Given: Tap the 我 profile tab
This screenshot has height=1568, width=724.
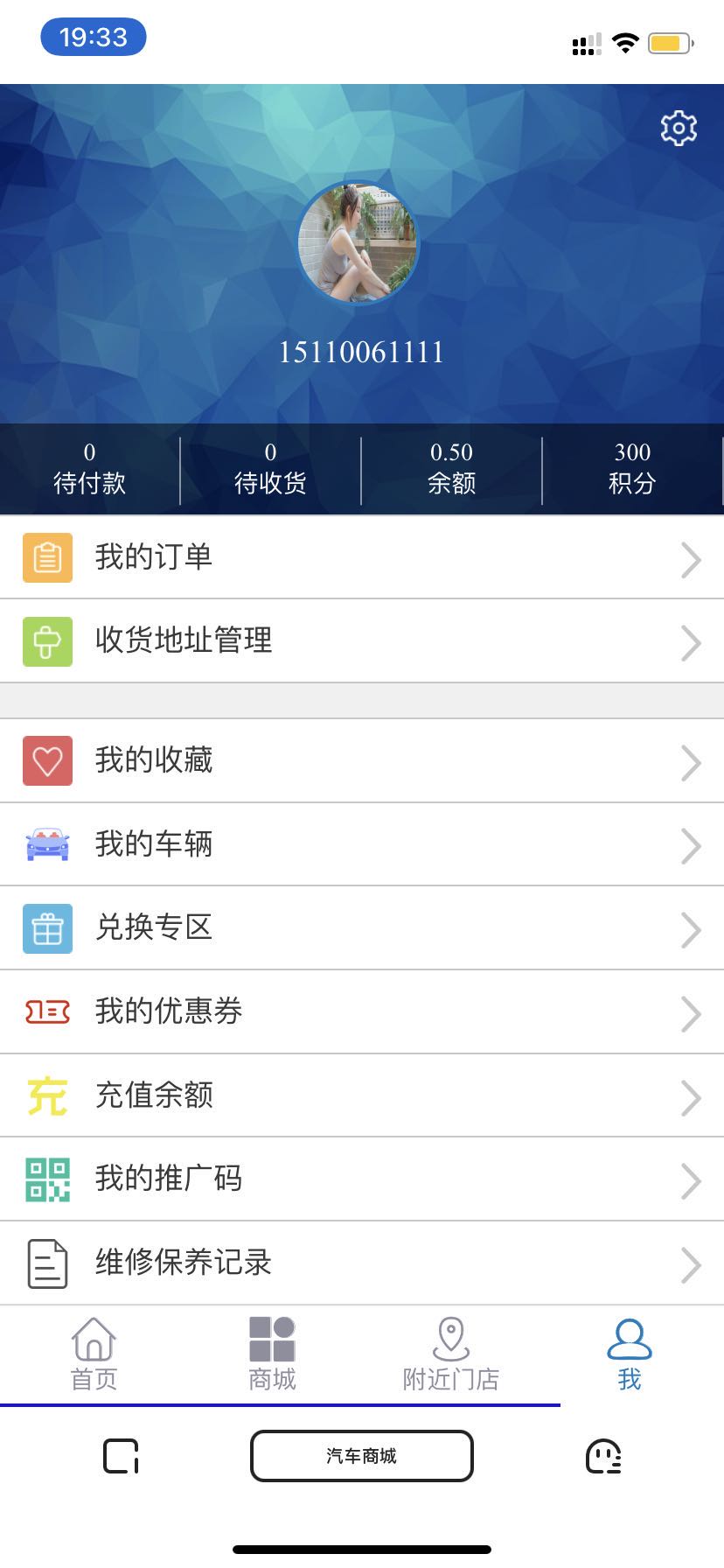Looking at the screenshot, I should [x=630, y=1354].
